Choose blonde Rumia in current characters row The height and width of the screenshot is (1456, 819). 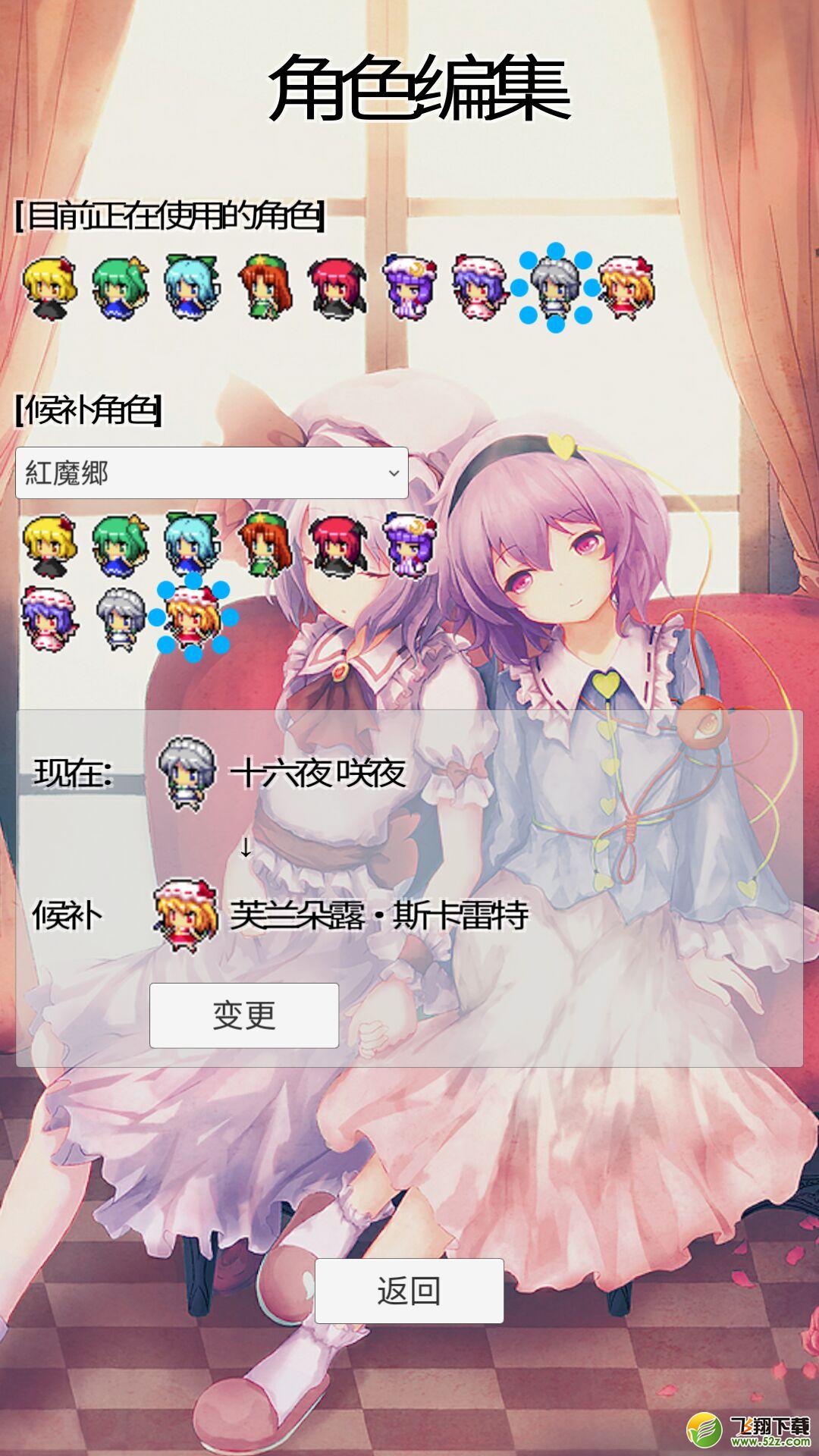click(x=50, y=287)
